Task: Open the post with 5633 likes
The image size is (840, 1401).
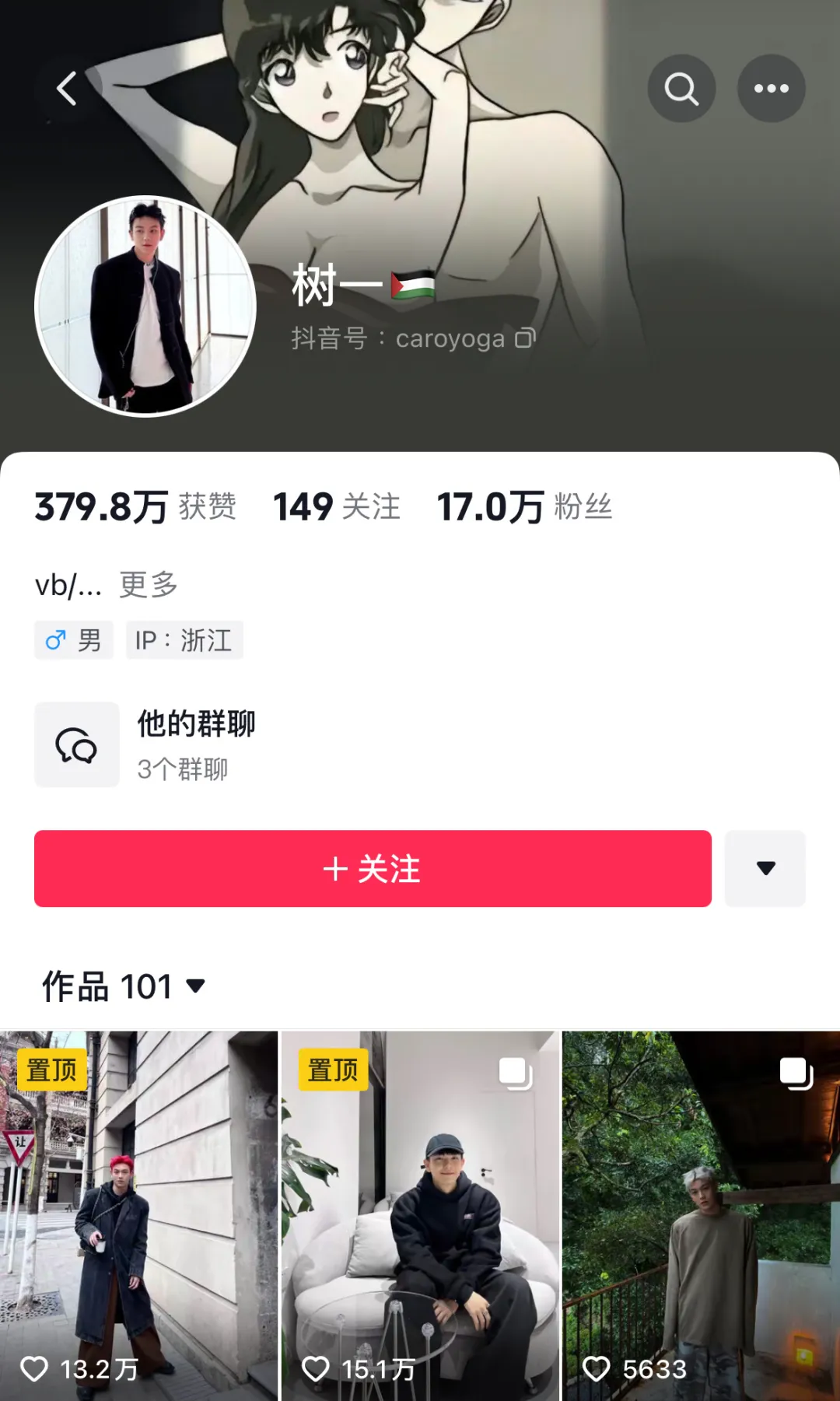Action: tap(702, 1216)
